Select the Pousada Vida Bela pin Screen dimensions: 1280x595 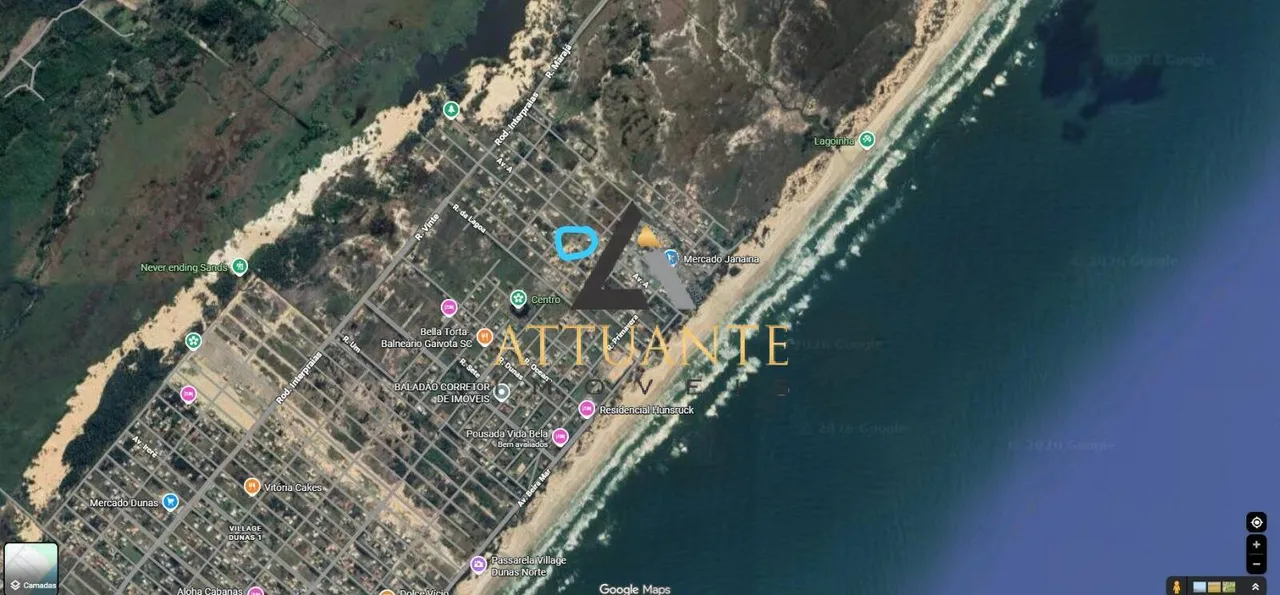560,436
